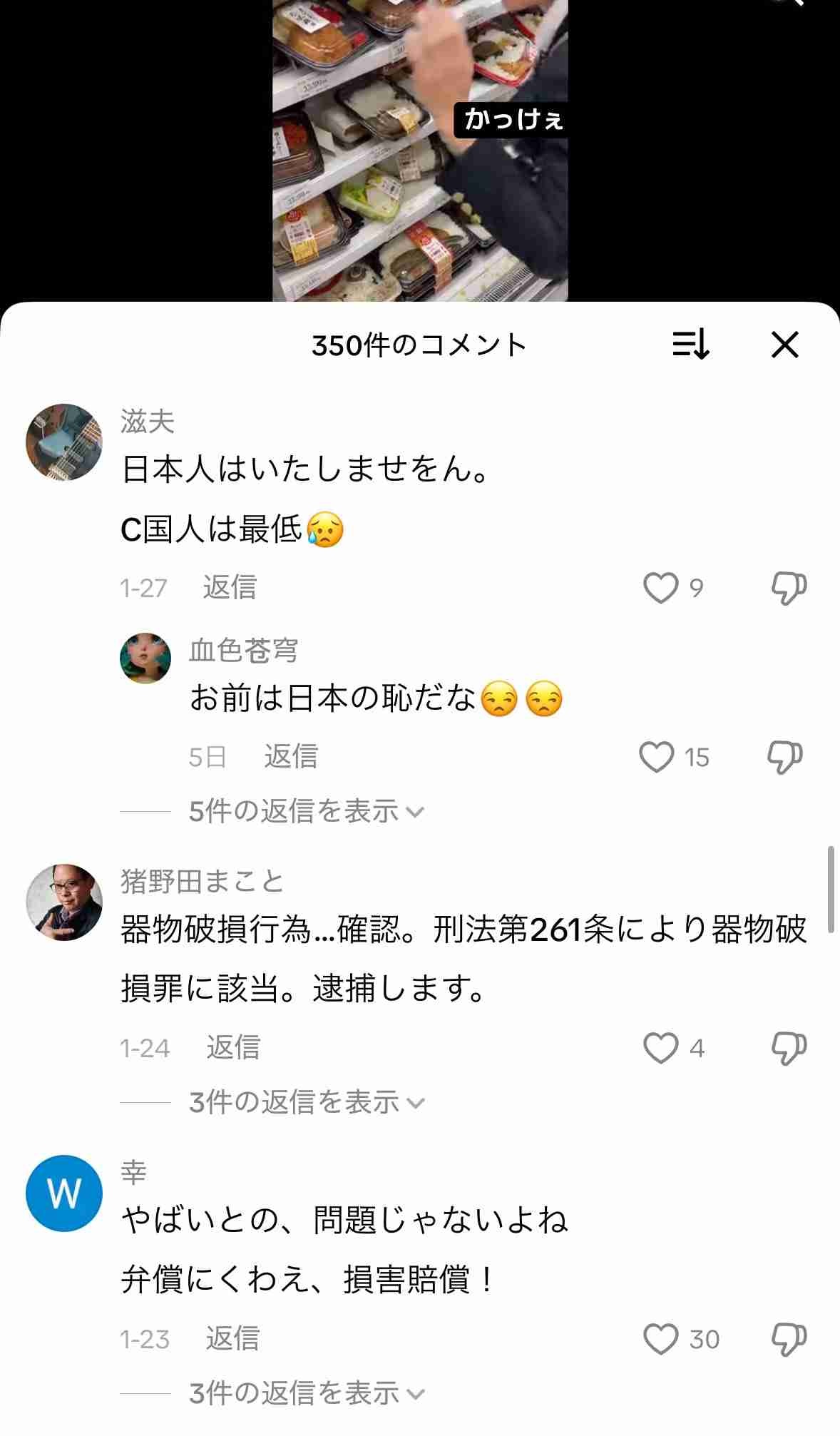Like 滋夫's comment
This screenshot has width=840, height=1436.
coord(660,588)
